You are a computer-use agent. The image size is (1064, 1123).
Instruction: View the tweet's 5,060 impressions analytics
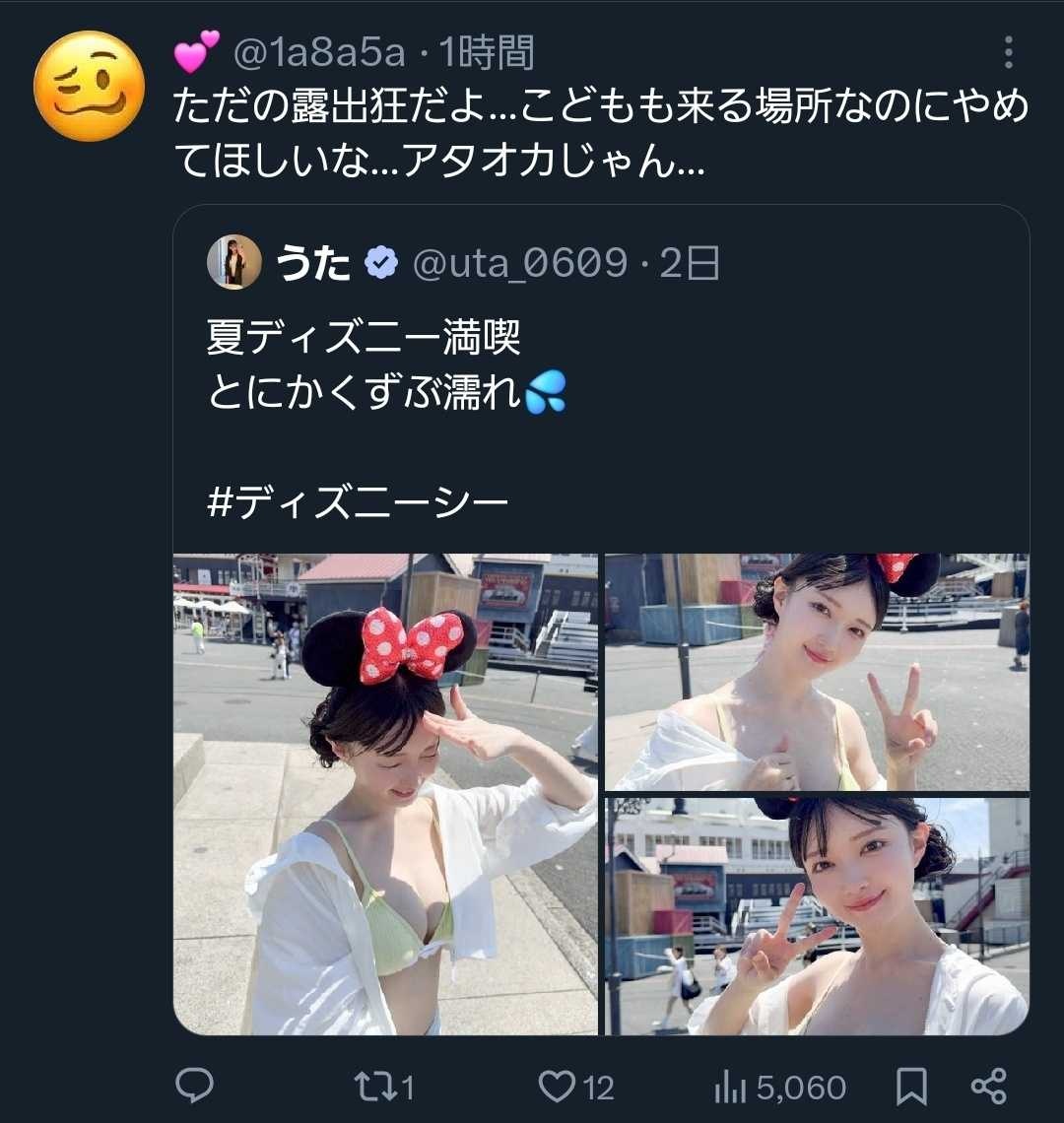pos(778,1088)
